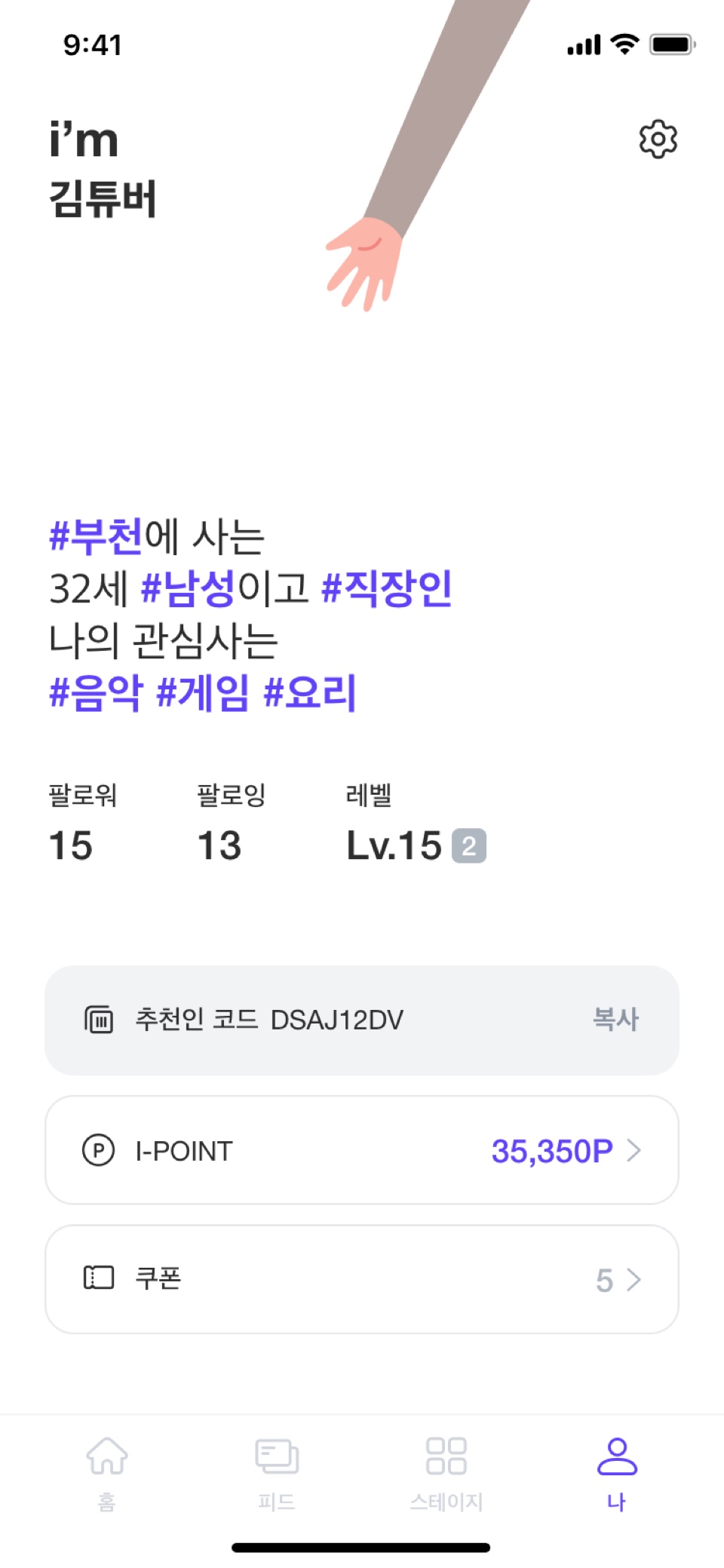
Task: View the 팔로워 followers list
Action: [x=81, y=825]
